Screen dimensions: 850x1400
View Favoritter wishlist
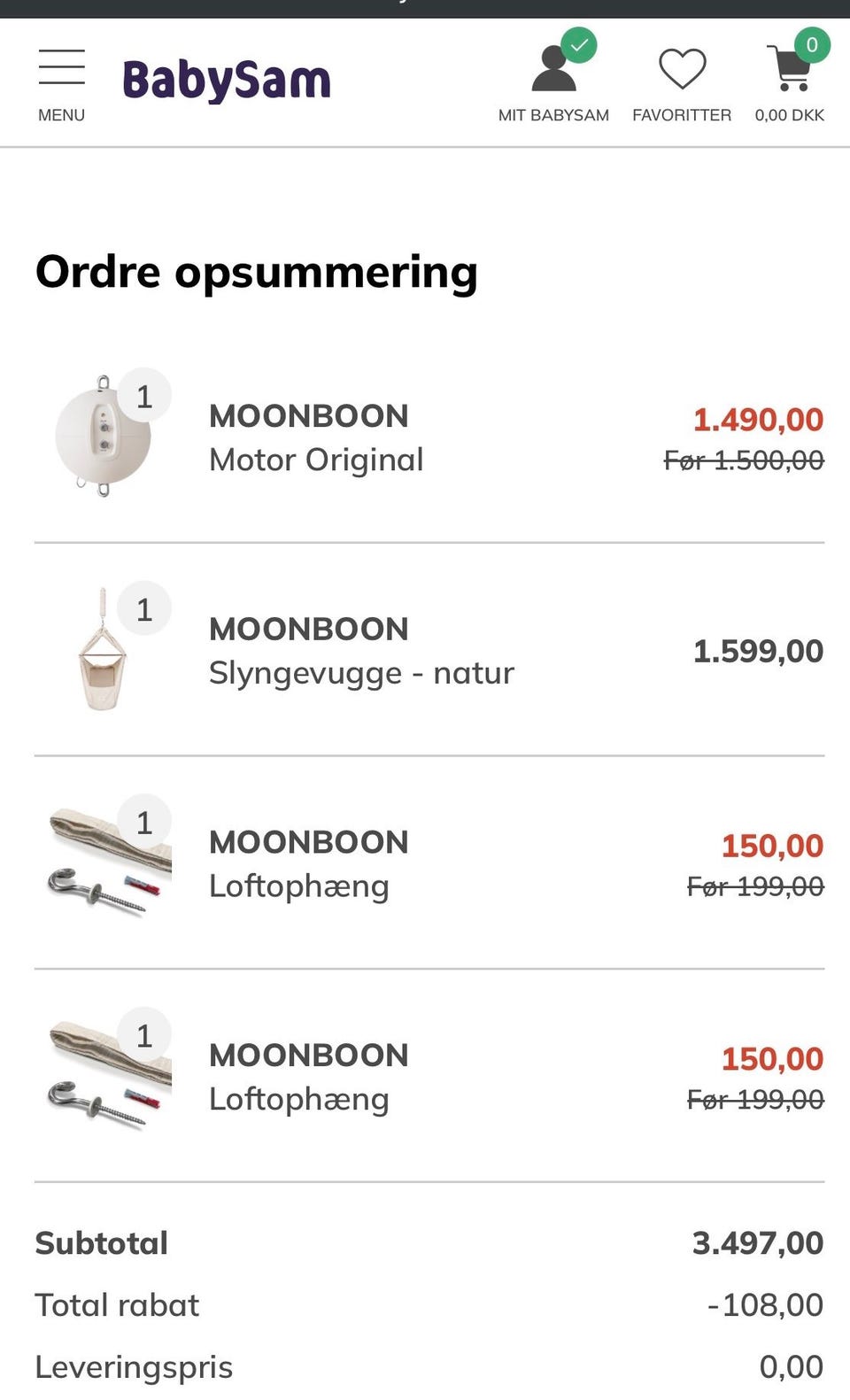(682, 85)
